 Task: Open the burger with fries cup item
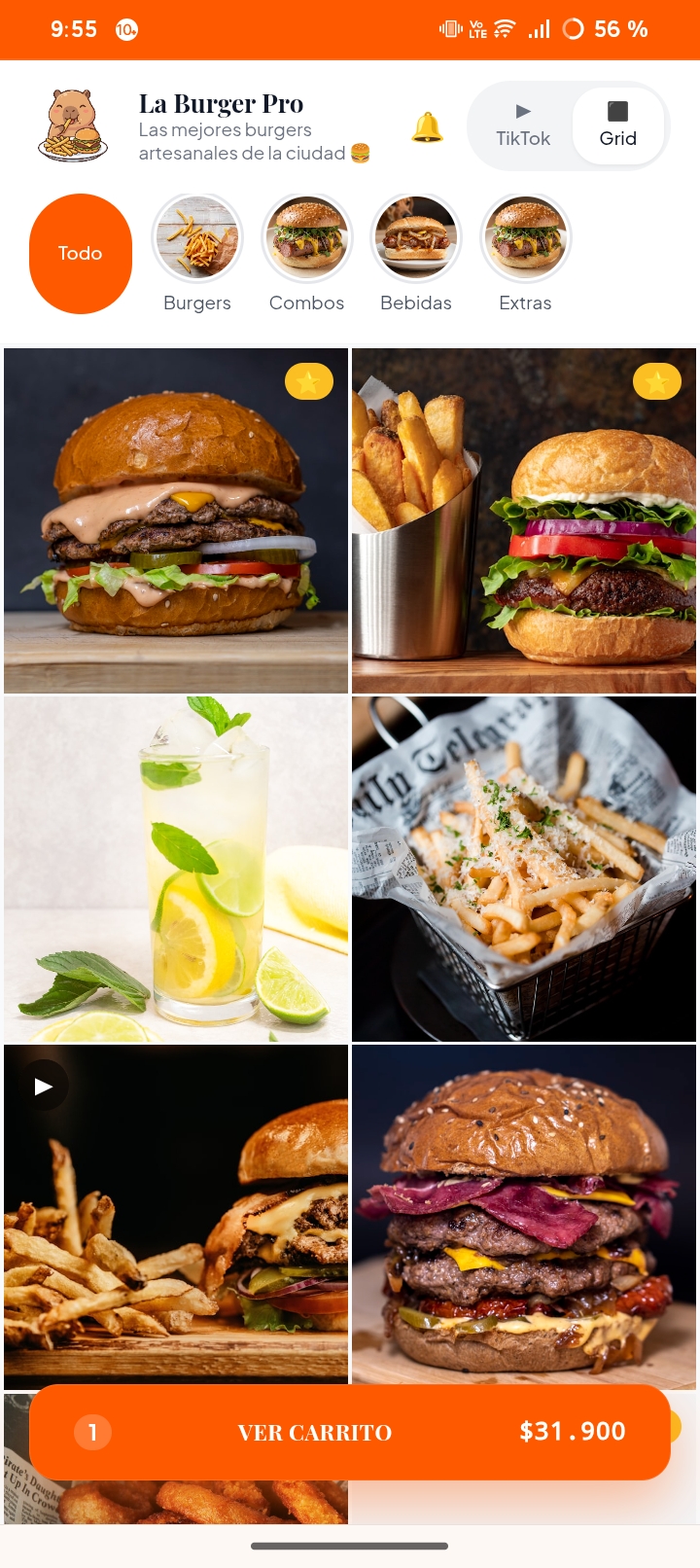click(524, 520)
